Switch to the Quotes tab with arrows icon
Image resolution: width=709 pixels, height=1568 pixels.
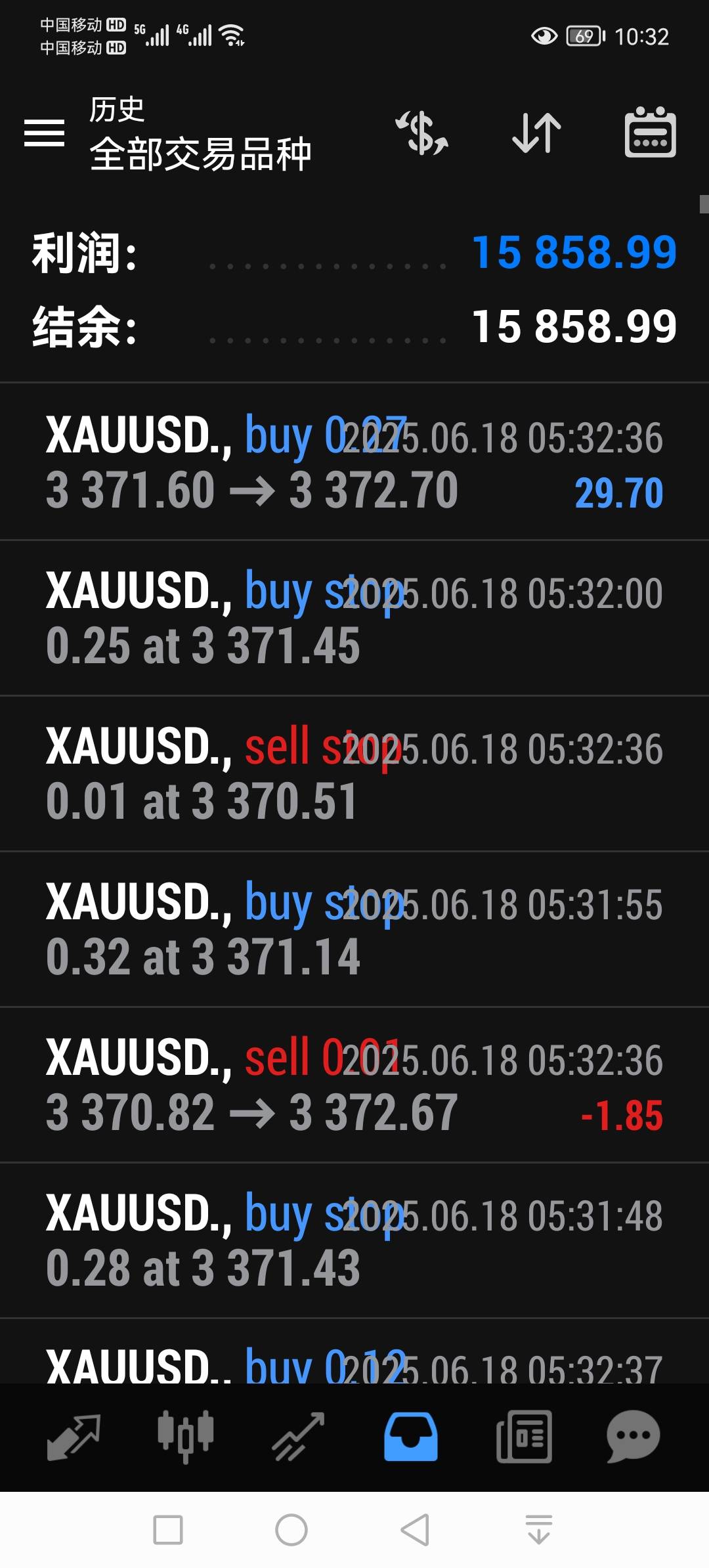74,1437
